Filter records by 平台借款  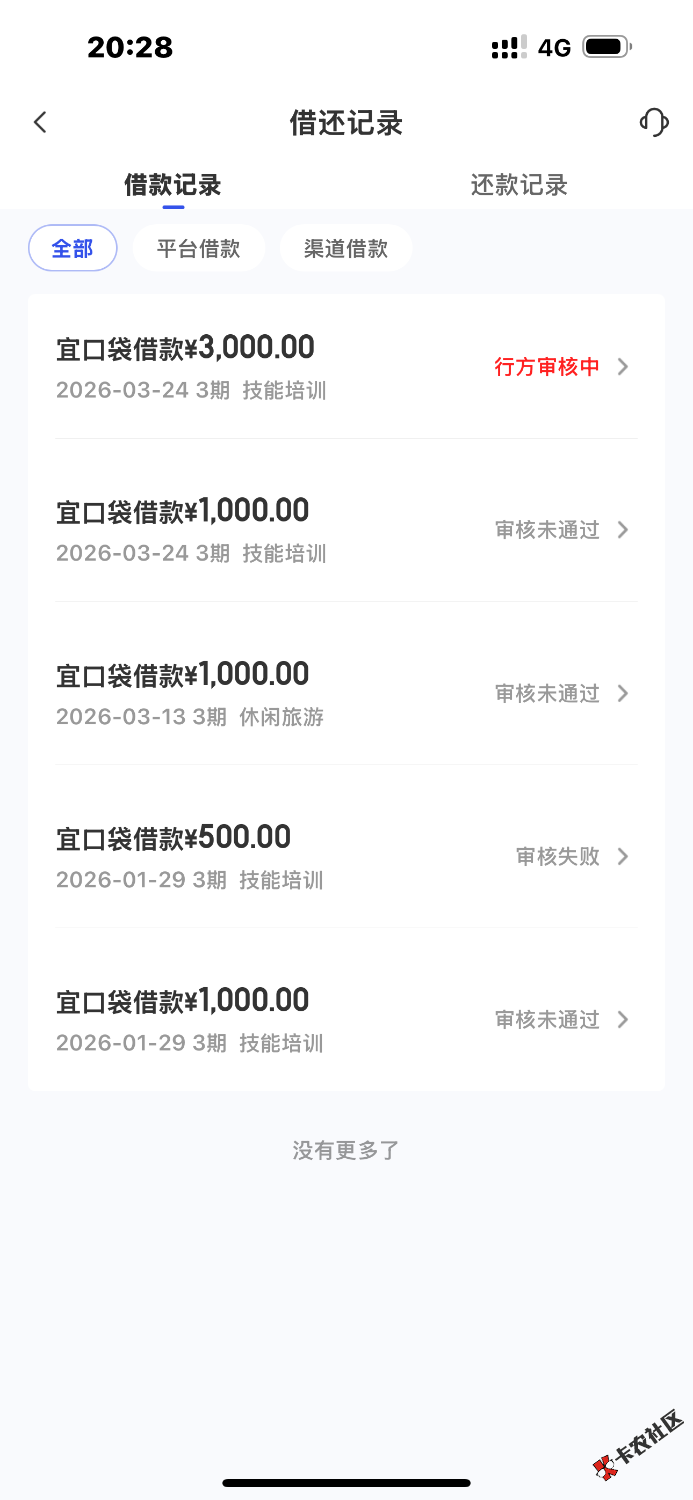(198, 248)
